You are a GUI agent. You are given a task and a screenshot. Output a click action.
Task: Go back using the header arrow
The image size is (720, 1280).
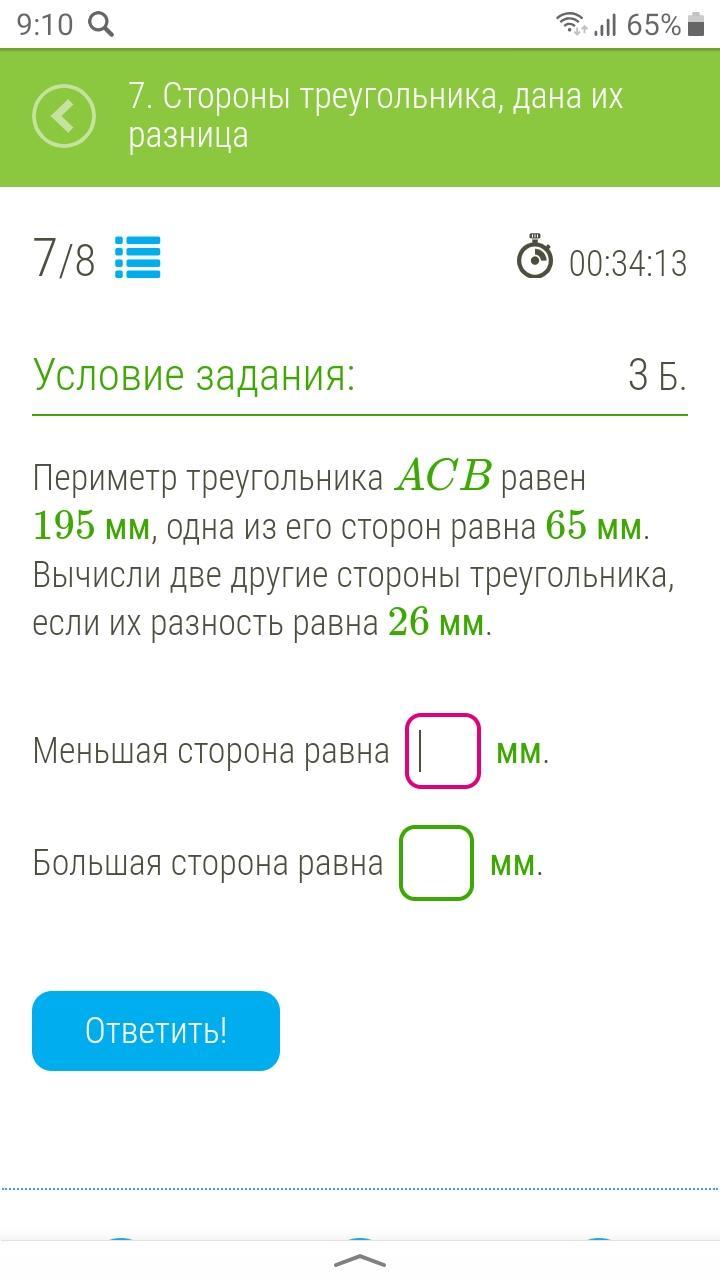tap(64, 117)
